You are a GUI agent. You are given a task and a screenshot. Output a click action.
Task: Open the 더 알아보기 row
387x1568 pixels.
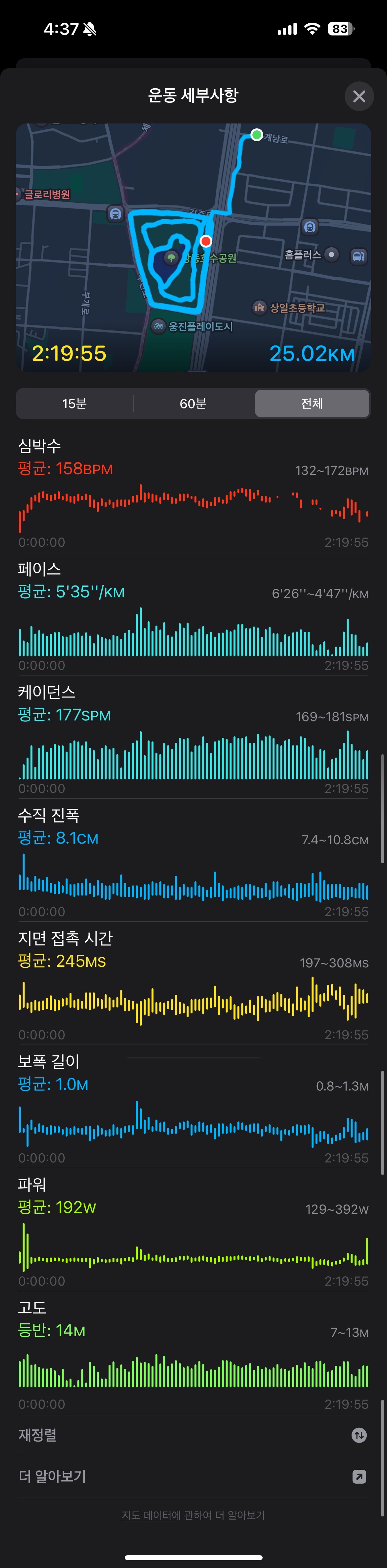193,1476
